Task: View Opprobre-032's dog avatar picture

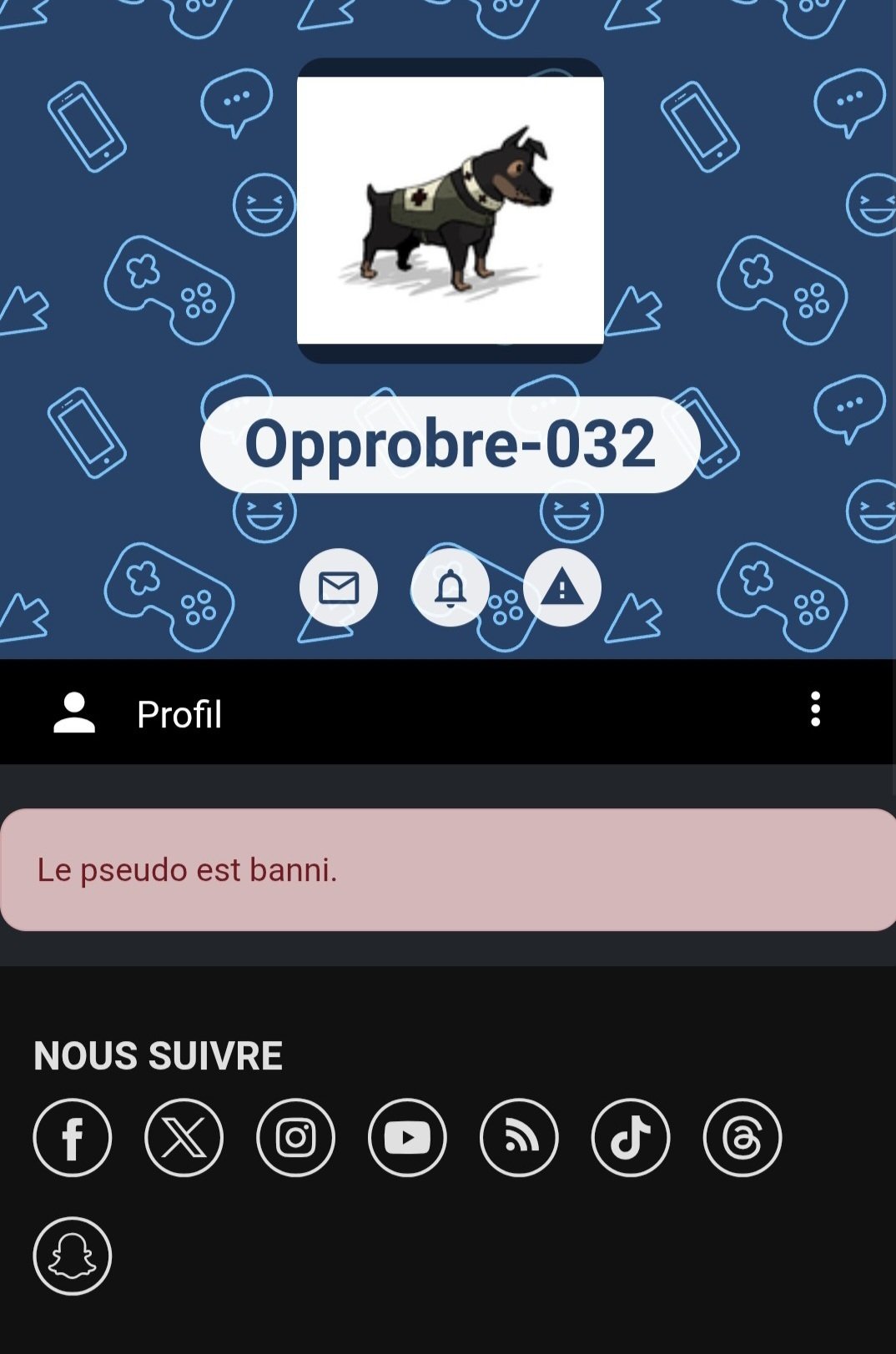Action: pyautogui.click(x=451, y=210)
